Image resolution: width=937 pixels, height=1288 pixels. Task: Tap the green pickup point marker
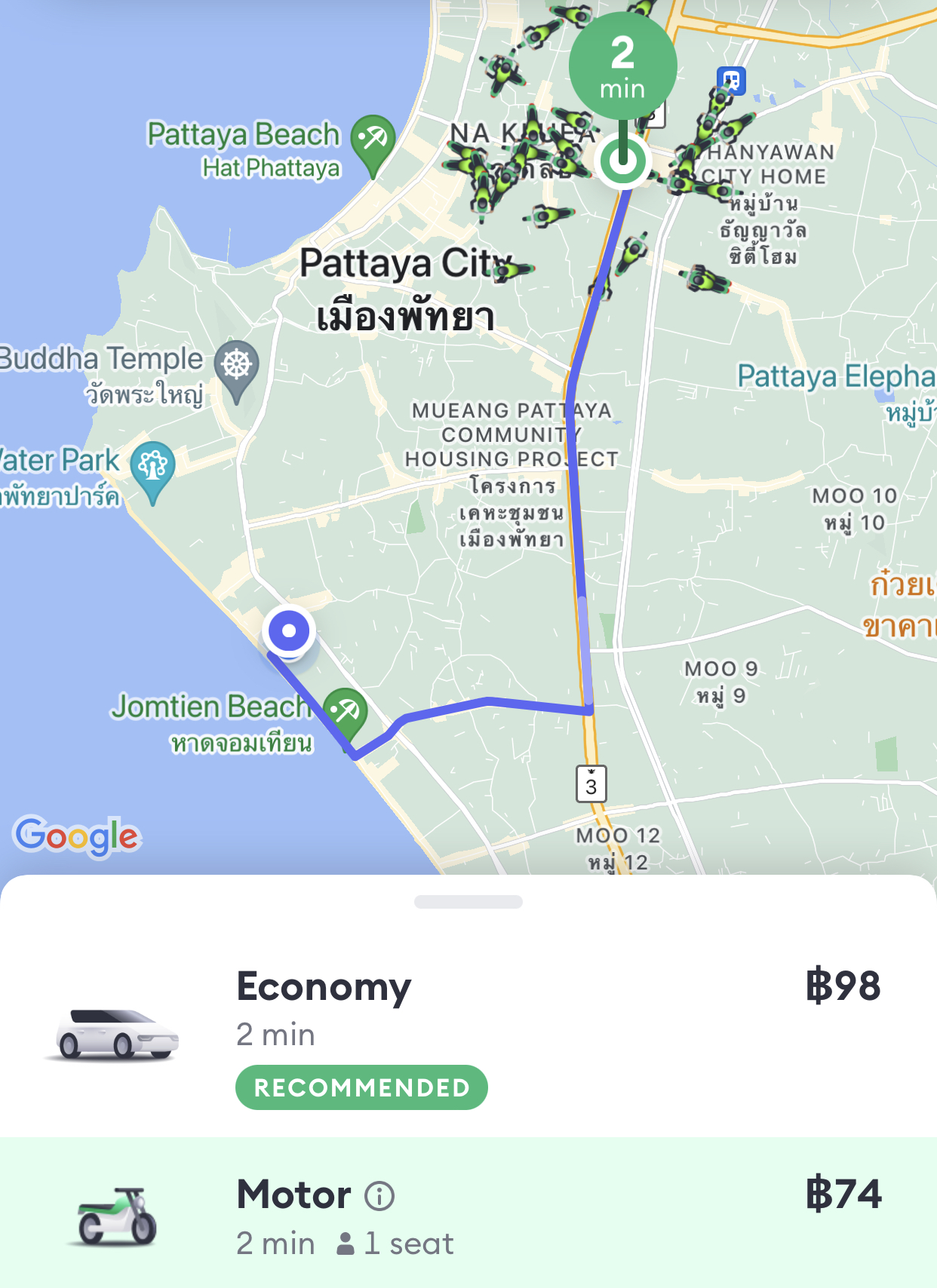(622, 161)
